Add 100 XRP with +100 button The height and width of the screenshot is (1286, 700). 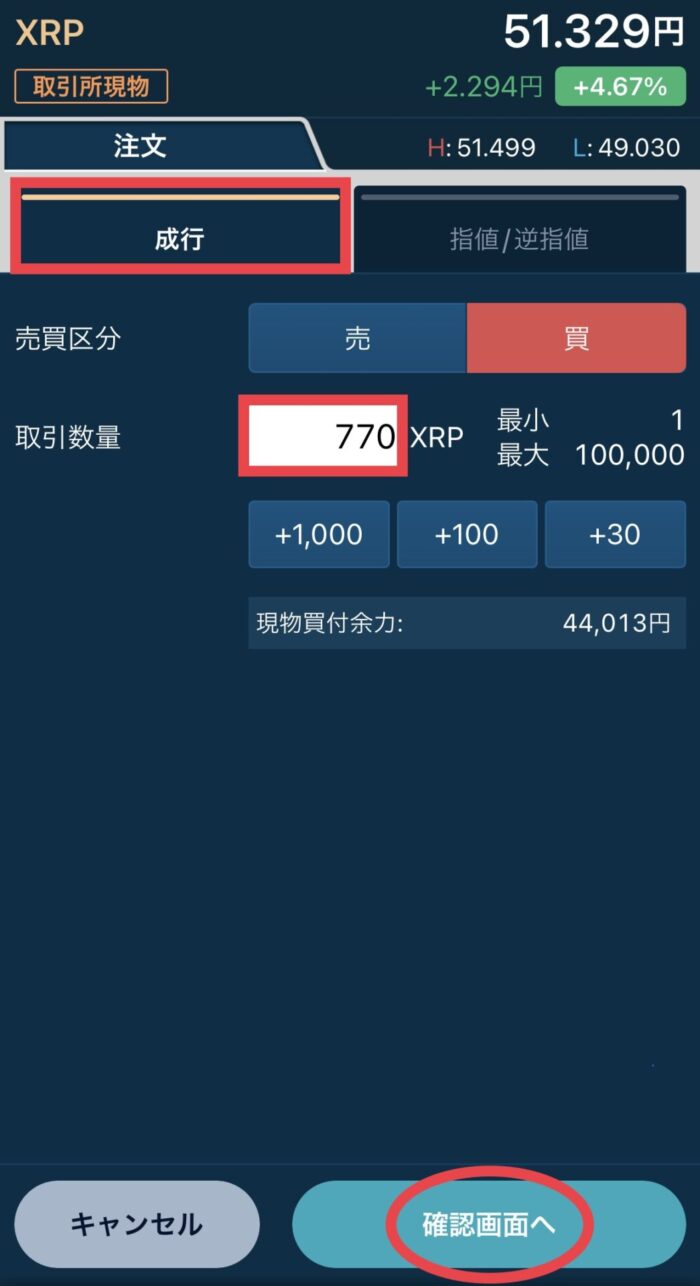tap(467, 534)
